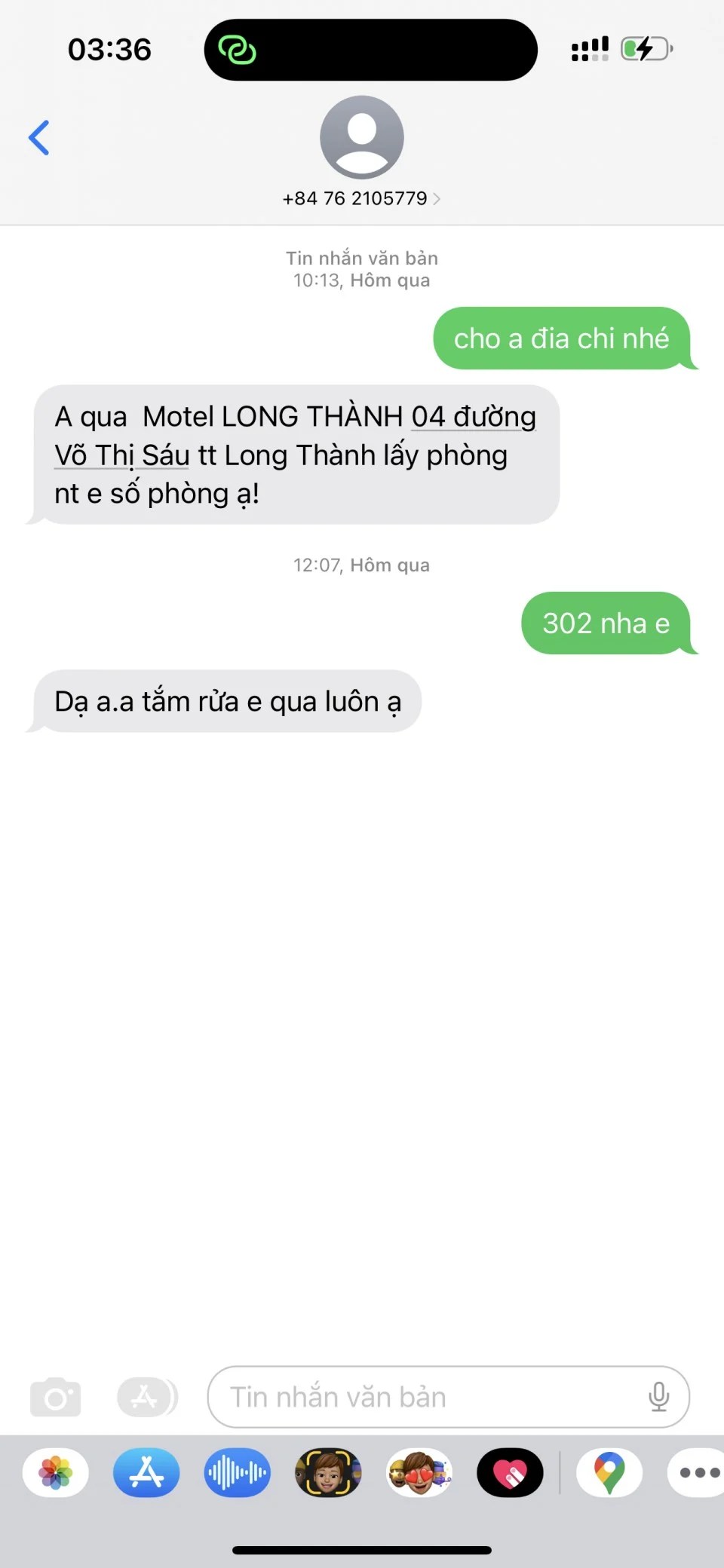Open the audio messages app
The width and height of the screenshot is (724, 1568).
237,1472
